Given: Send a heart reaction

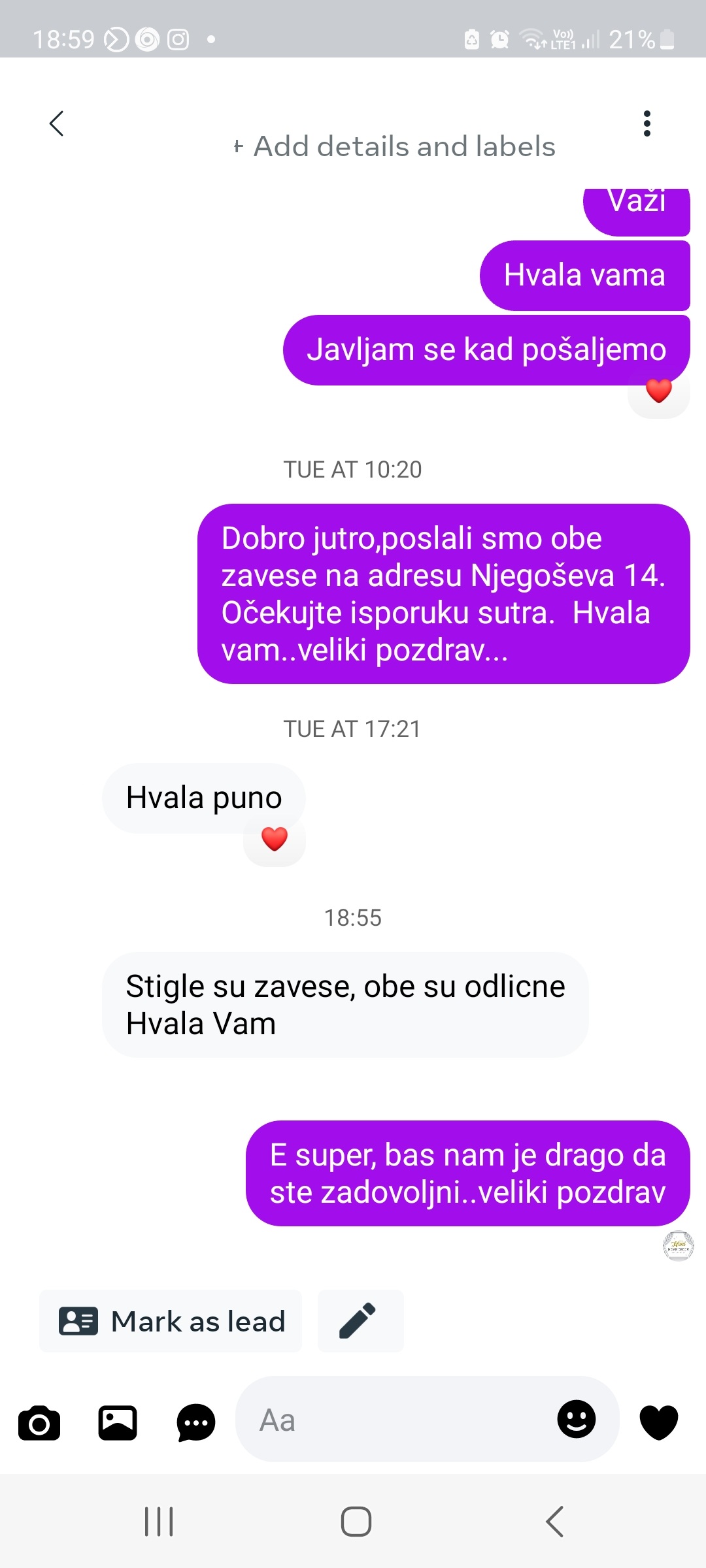Looking at the screenshot, I should pos(658,1422).
